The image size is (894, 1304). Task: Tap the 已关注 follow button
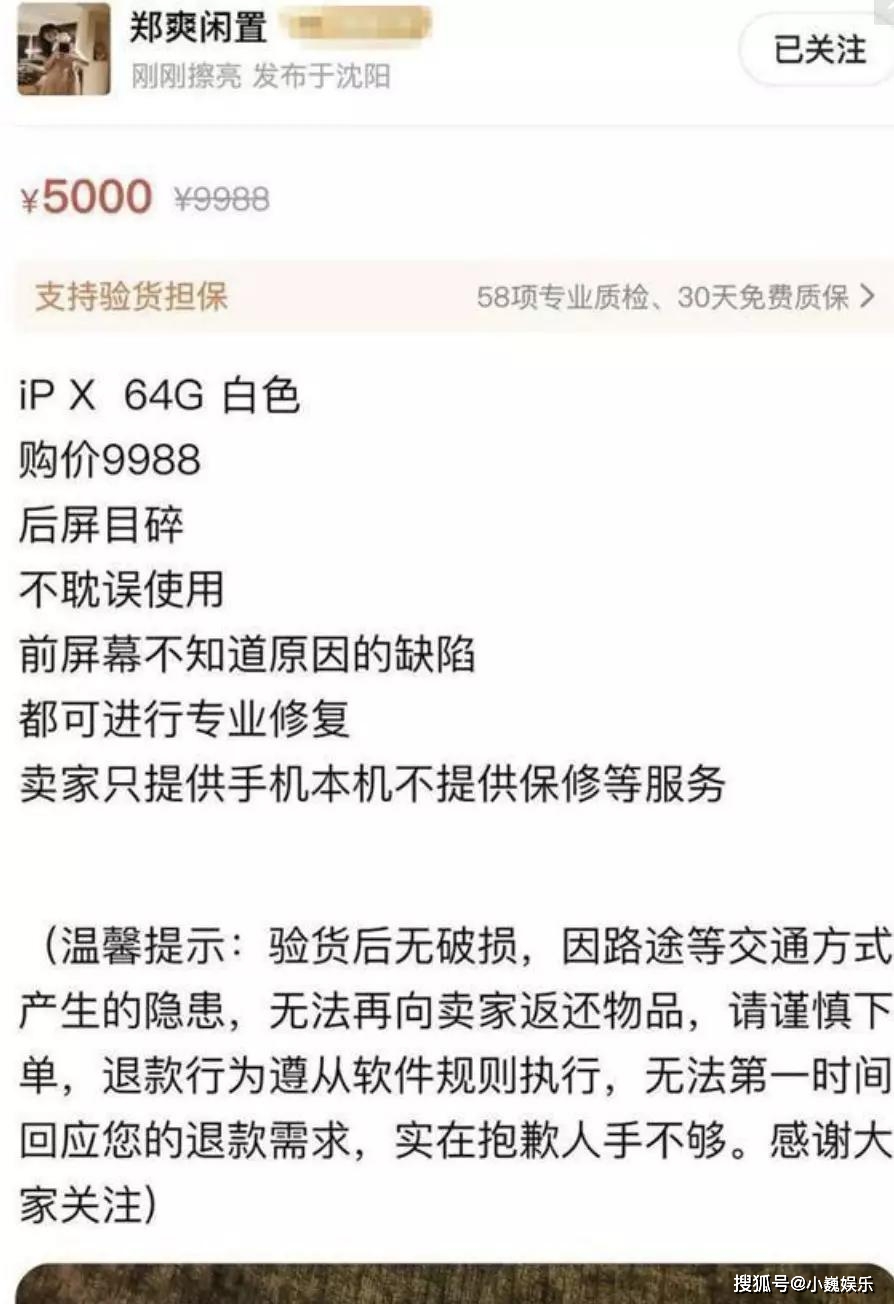(x=818, y=50)
